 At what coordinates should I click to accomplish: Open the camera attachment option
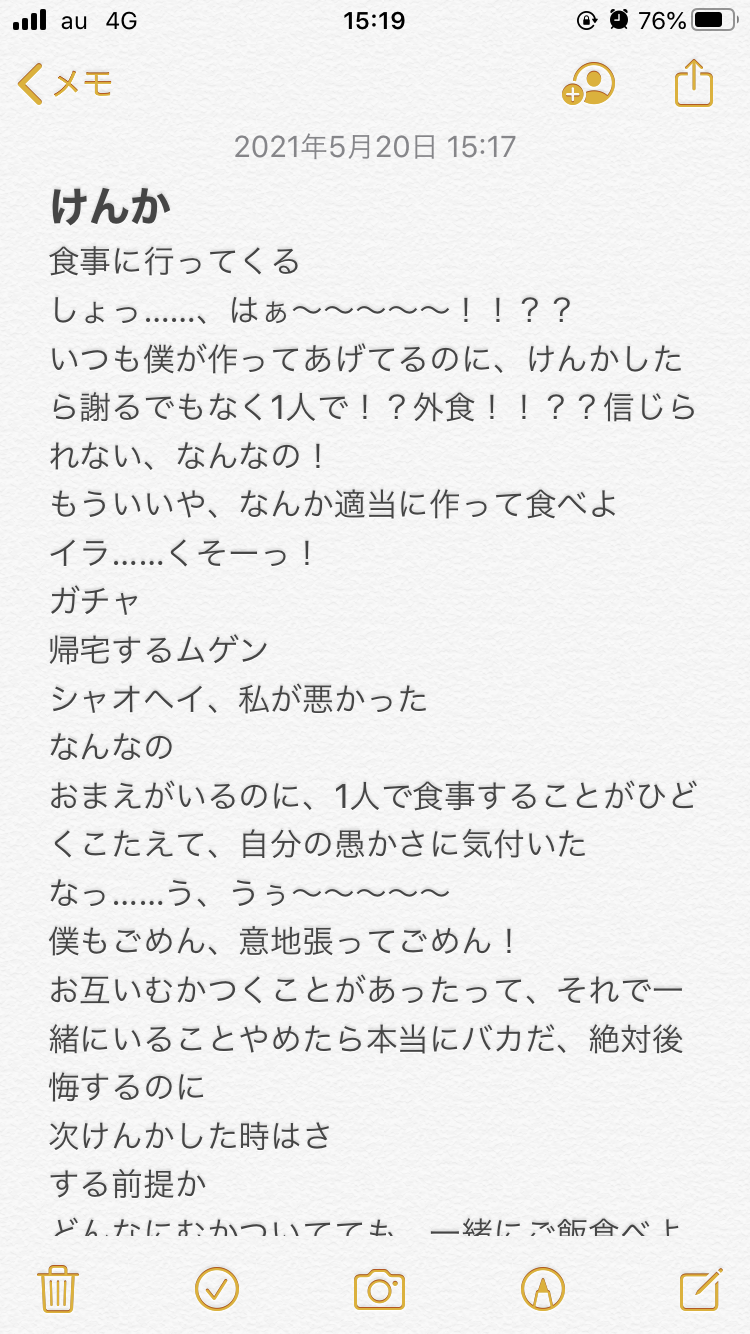point(379,1289)
